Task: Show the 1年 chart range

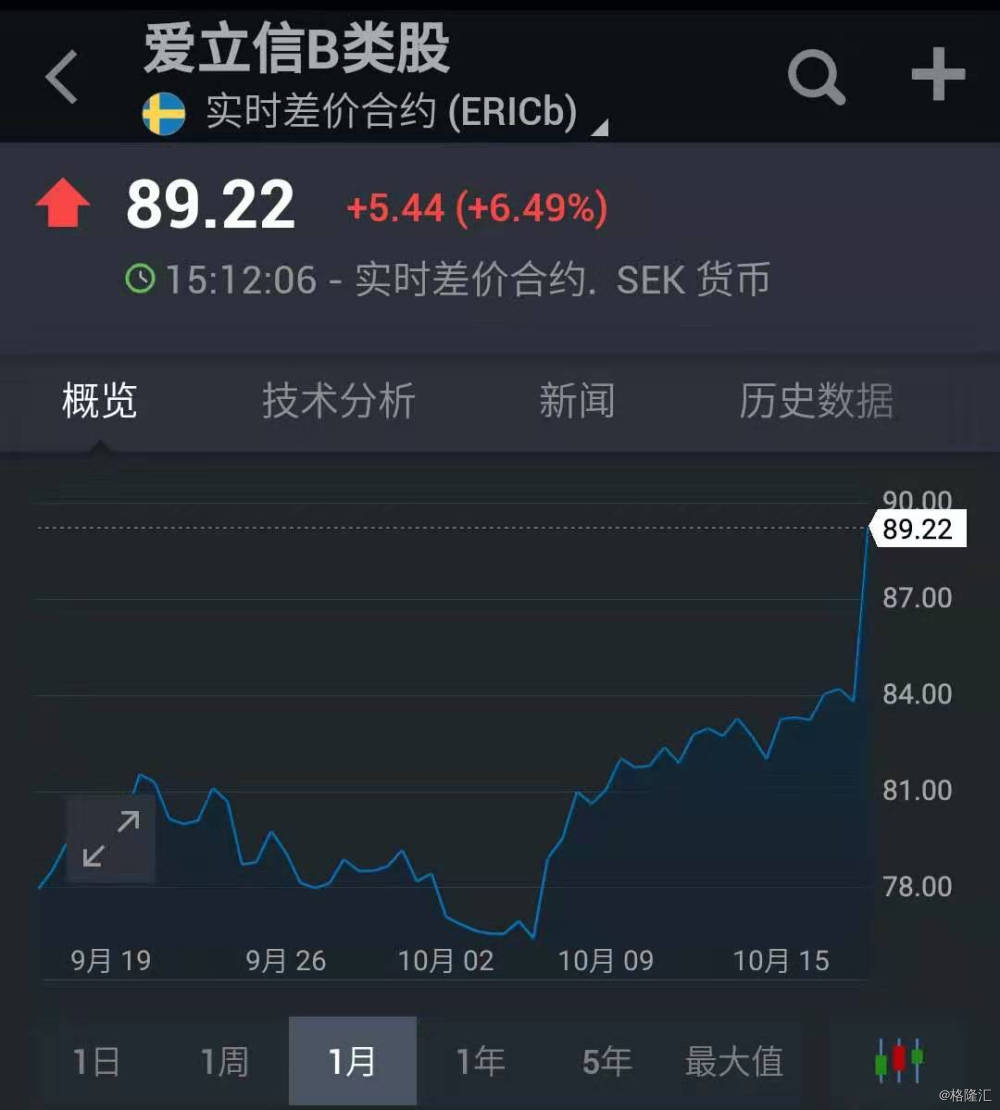Action: click(x=480, y=1061)
